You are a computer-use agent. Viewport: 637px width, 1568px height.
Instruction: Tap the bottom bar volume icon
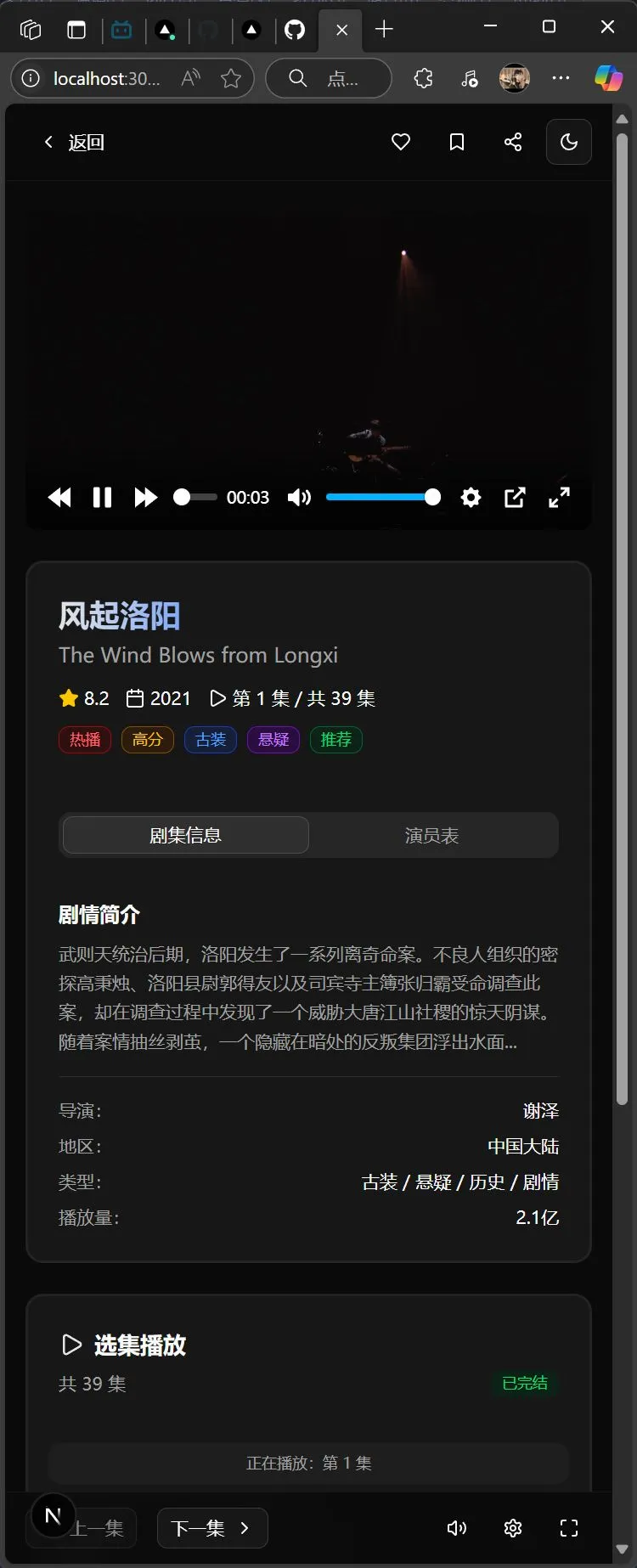click(457, 1528)
